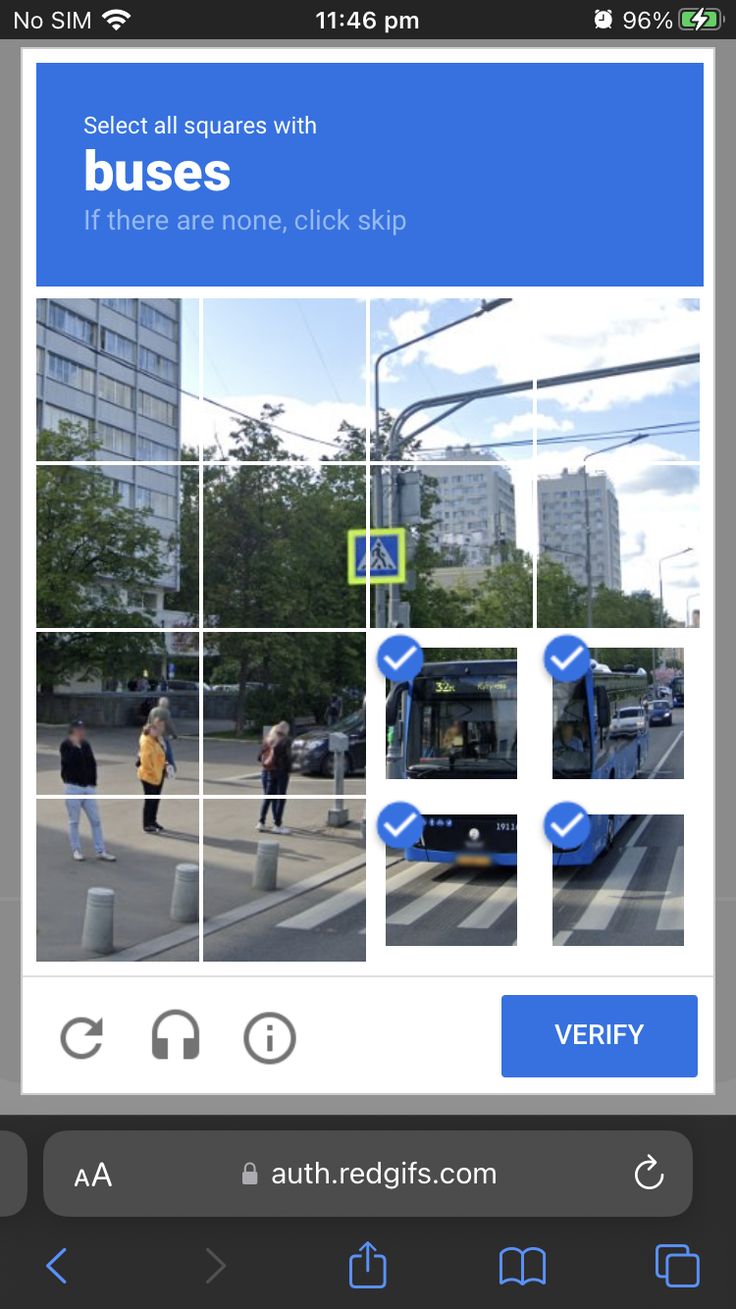Open Safari reader AA text options
736x1309 pixels.
[93, 1174]
